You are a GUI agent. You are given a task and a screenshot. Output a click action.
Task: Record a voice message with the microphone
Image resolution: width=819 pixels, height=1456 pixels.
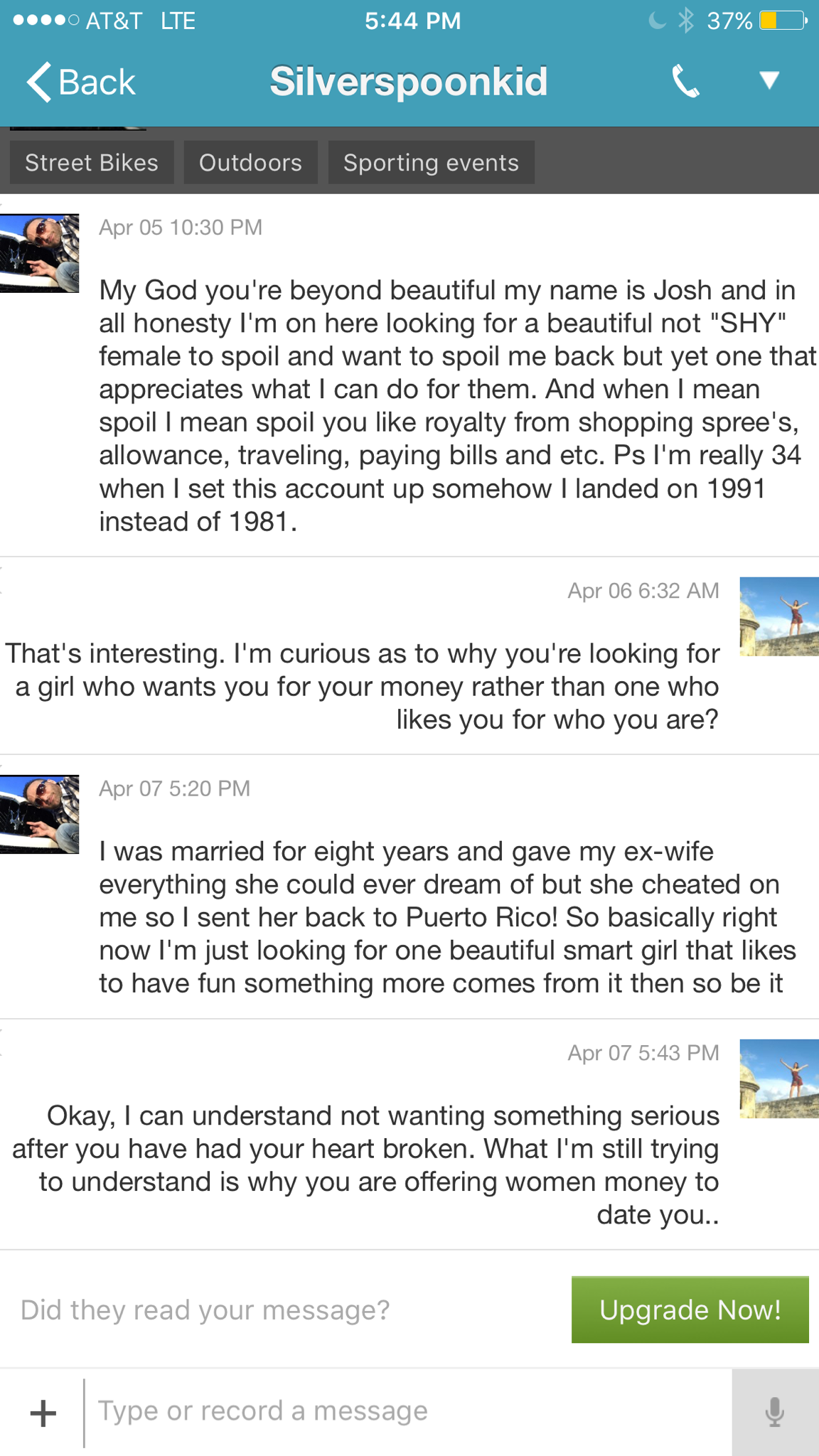coord(775,1412)
